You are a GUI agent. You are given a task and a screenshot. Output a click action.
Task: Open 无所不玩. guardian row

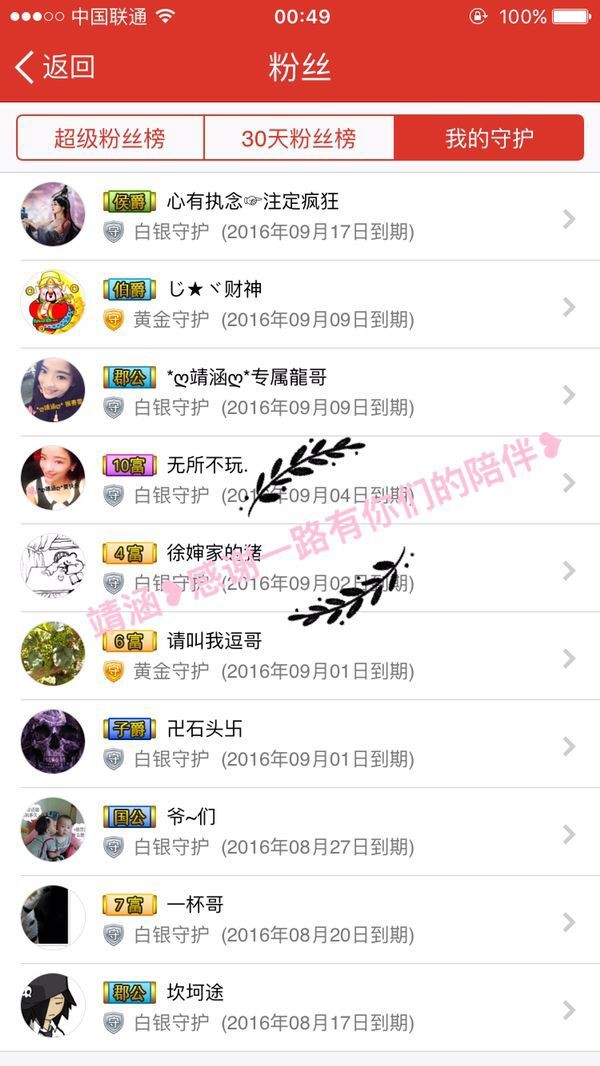coord(300,481)
